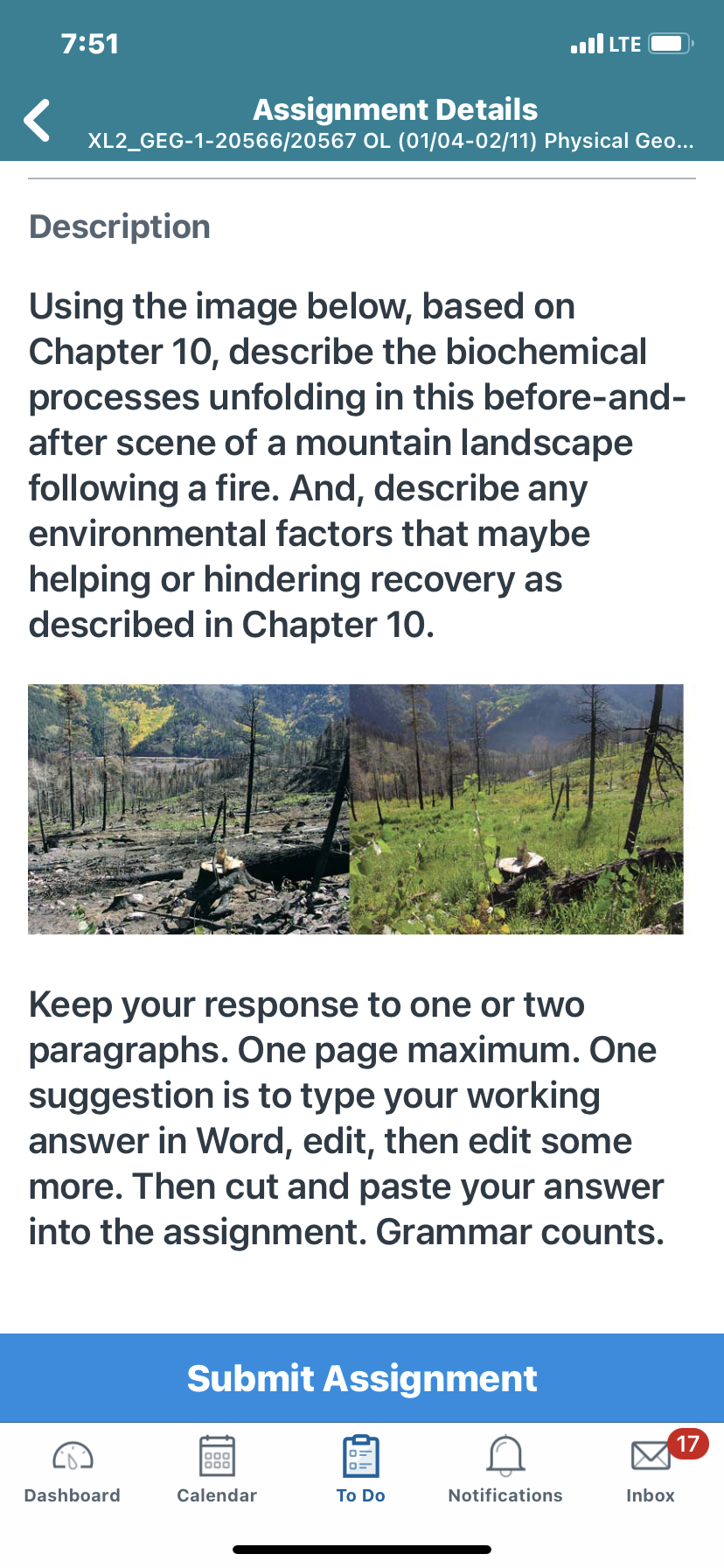
Task: Open the Notifications tab
Action: point(505,1470)
